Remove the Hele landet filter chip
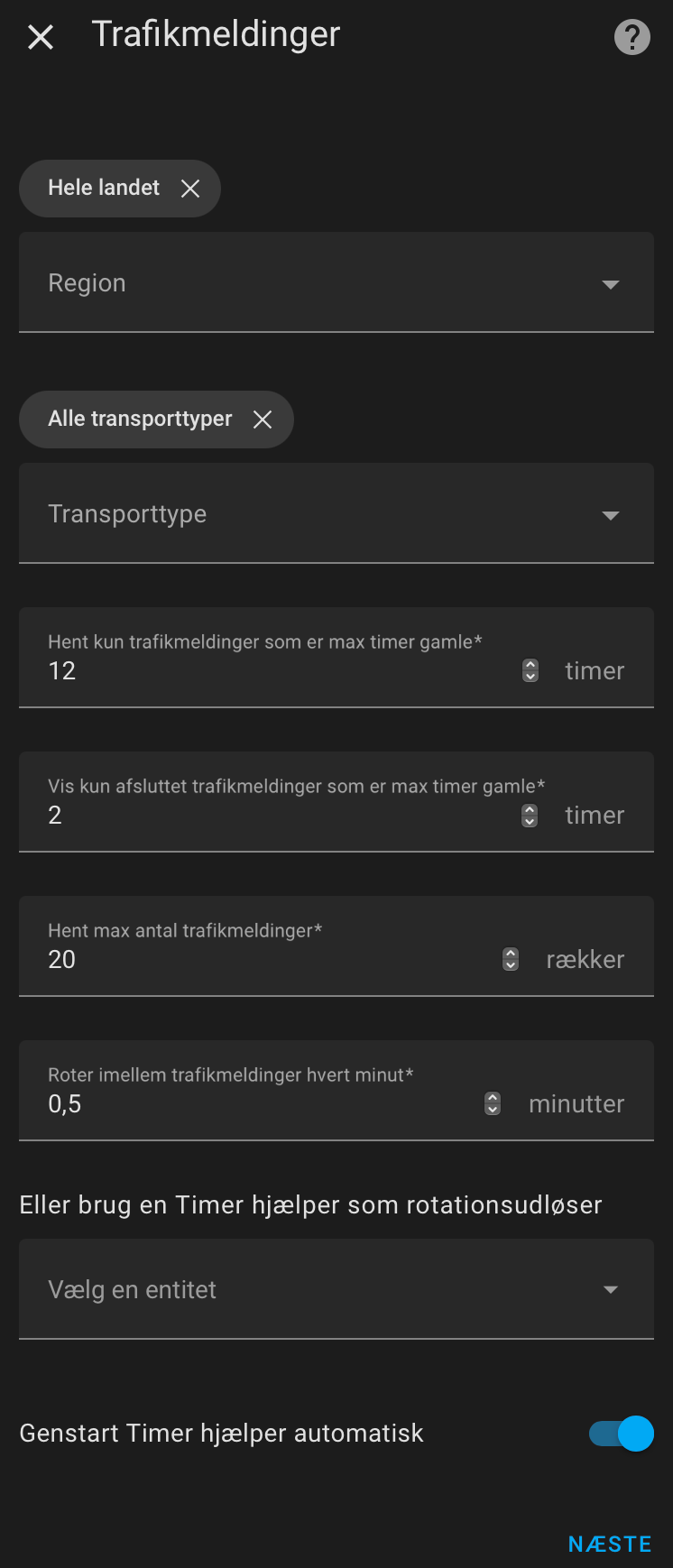The image size is (673, 1568). point(189,188)
